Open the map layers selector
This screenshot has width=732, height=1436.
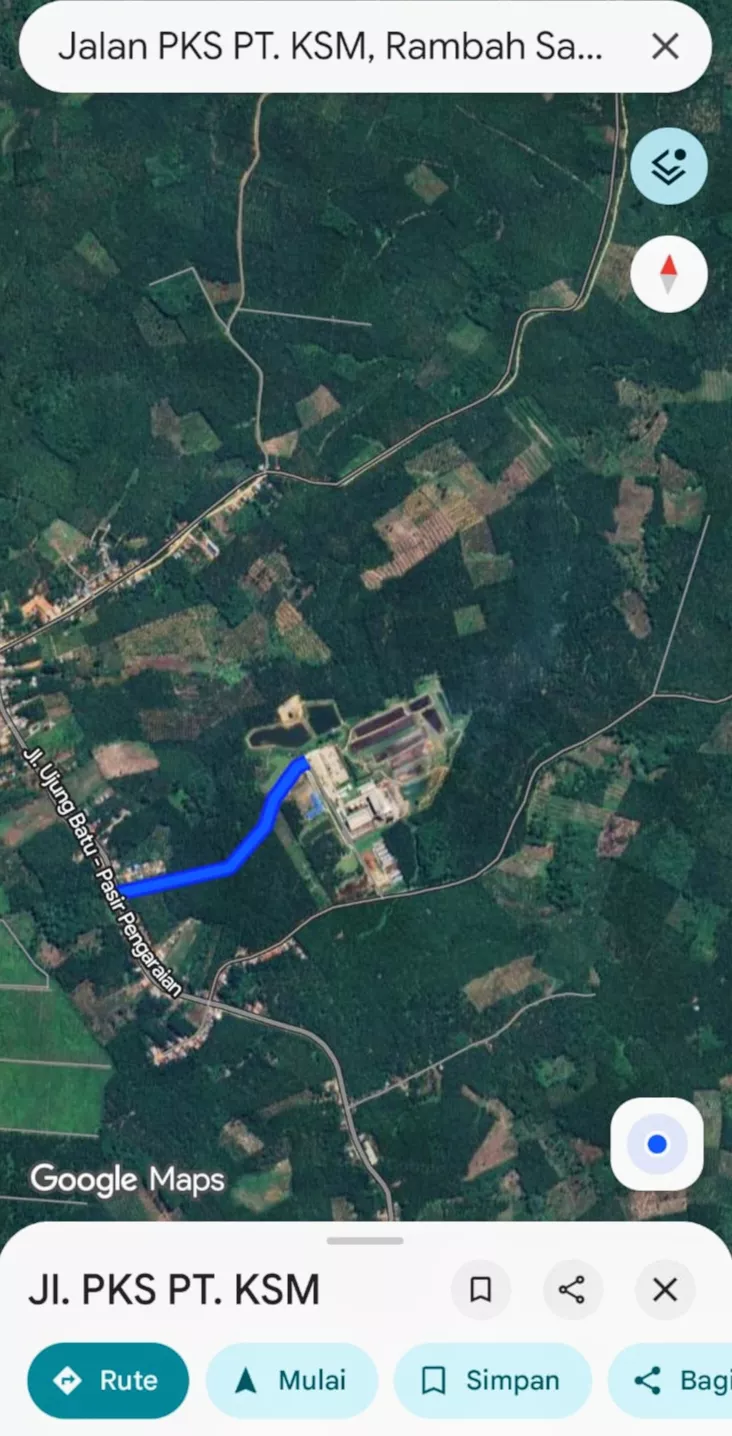click(668, 167)
